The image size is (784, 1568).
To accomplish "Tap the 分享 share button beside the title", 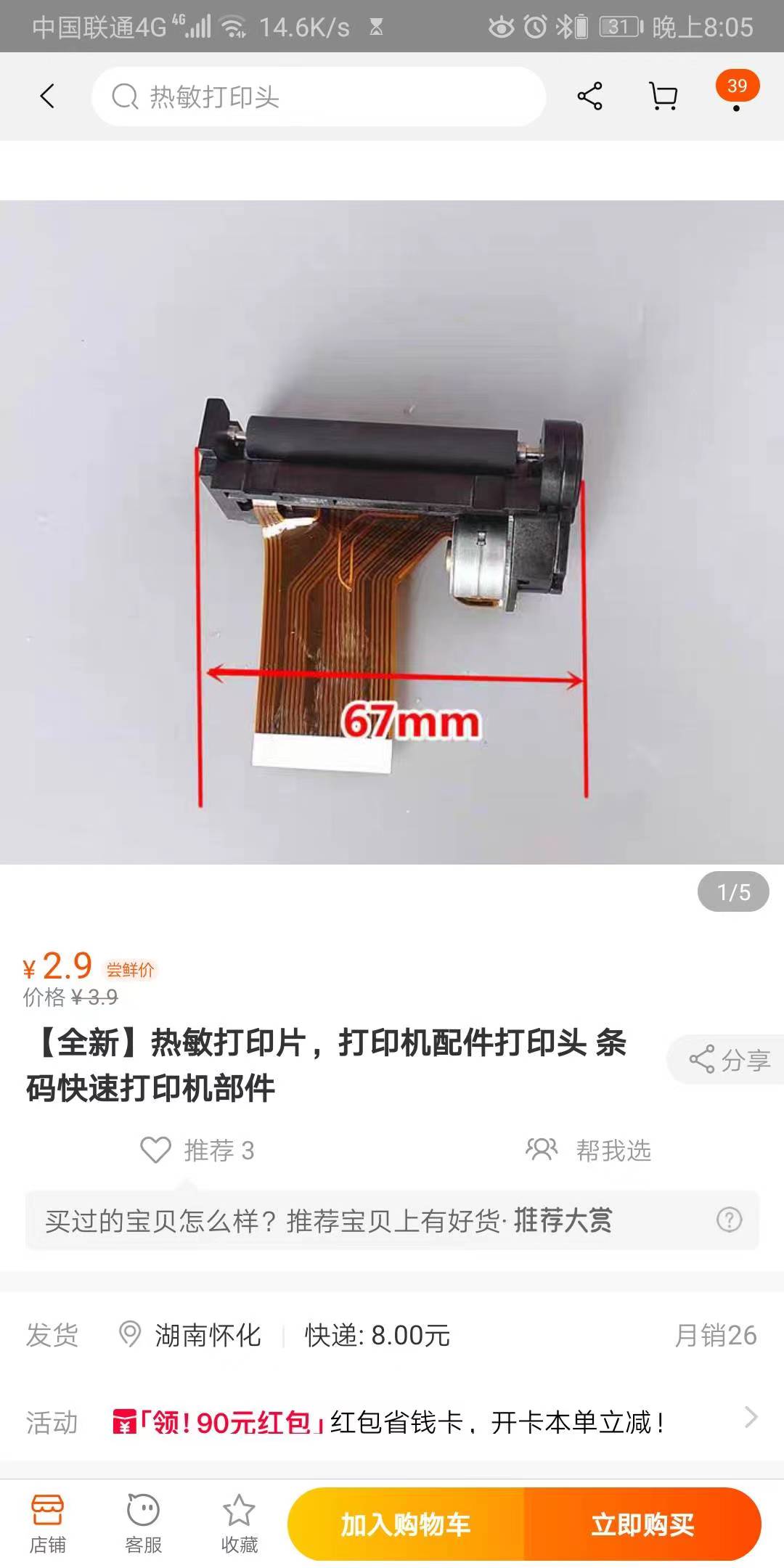I will point(728,1061).
